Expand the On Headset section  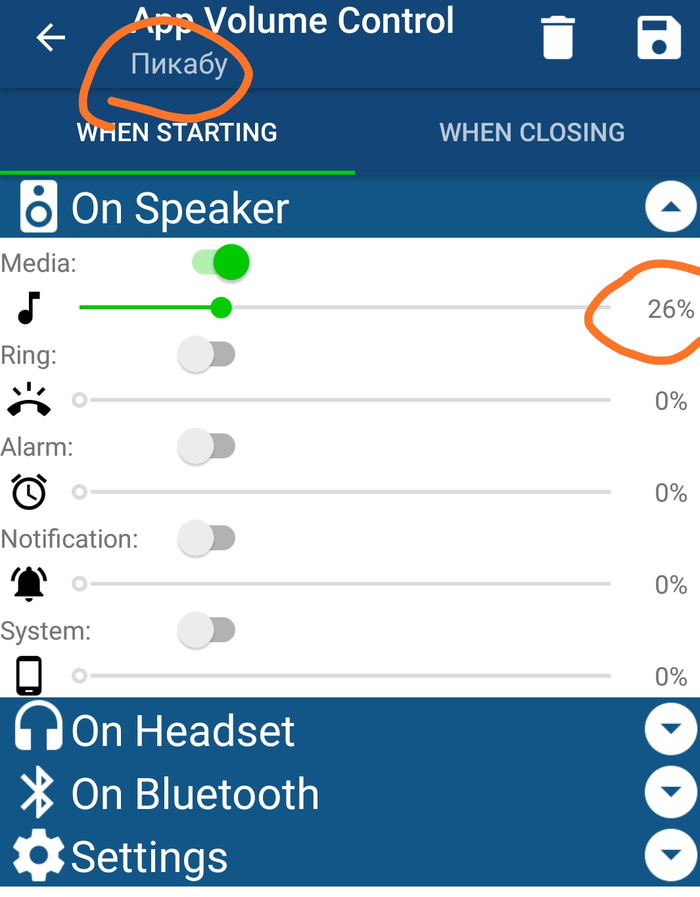670,730
